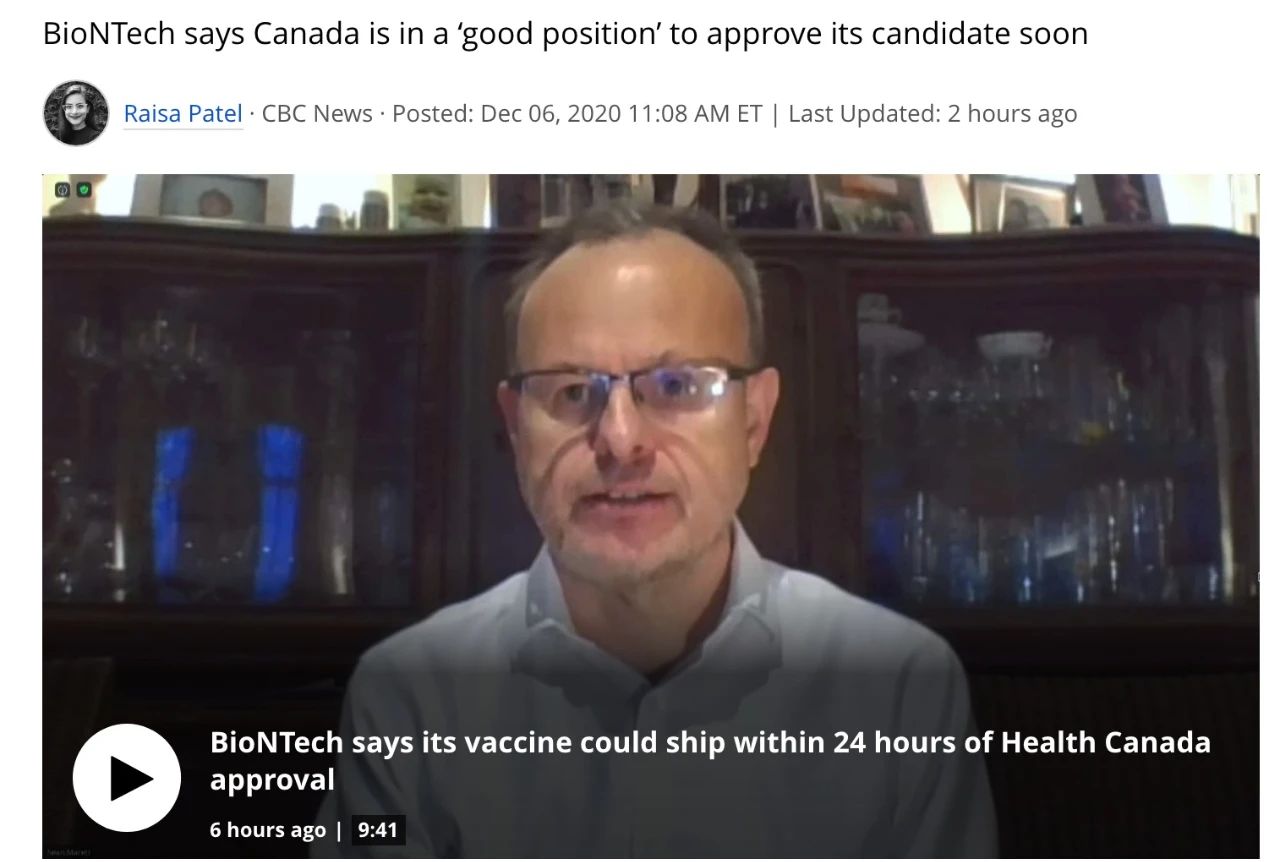The image size is (1280, 862).
Task: Open Raisa Patel's author page
Action: [x=183, y=114]
